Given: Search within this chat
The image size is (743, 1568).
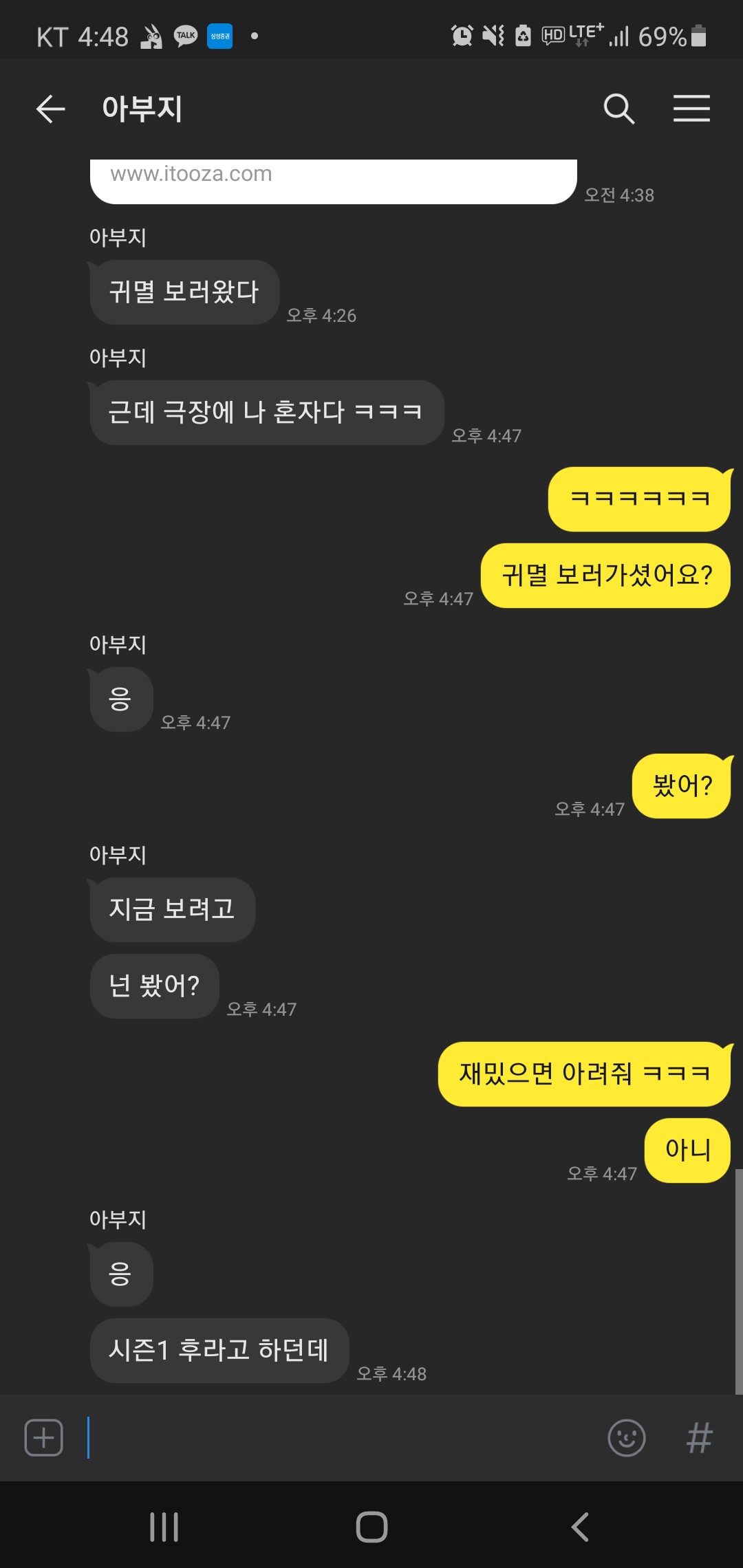Looking at the screenshot, I should 618,109.
